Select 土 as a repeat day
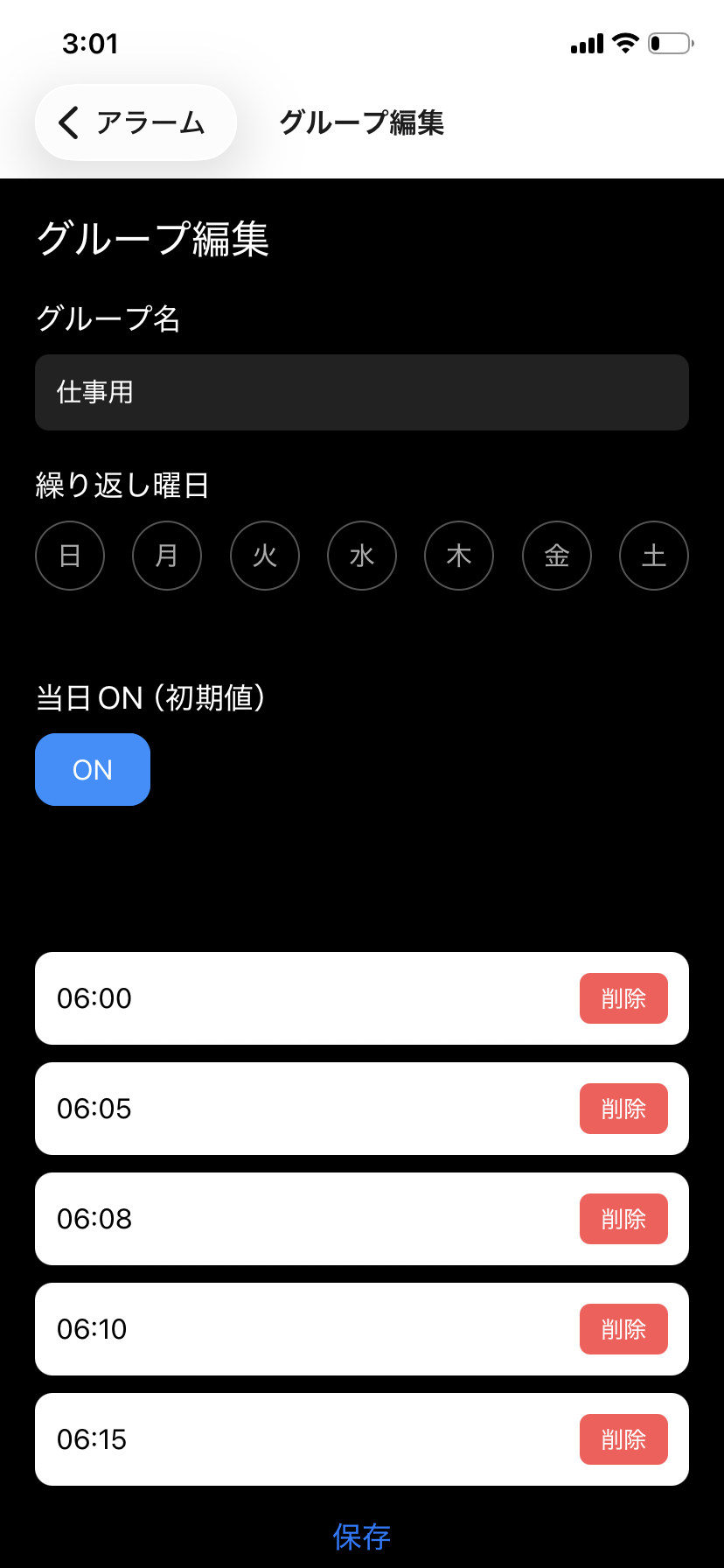The height and width of the screenshot is (1568, 724). pos(654,556)
